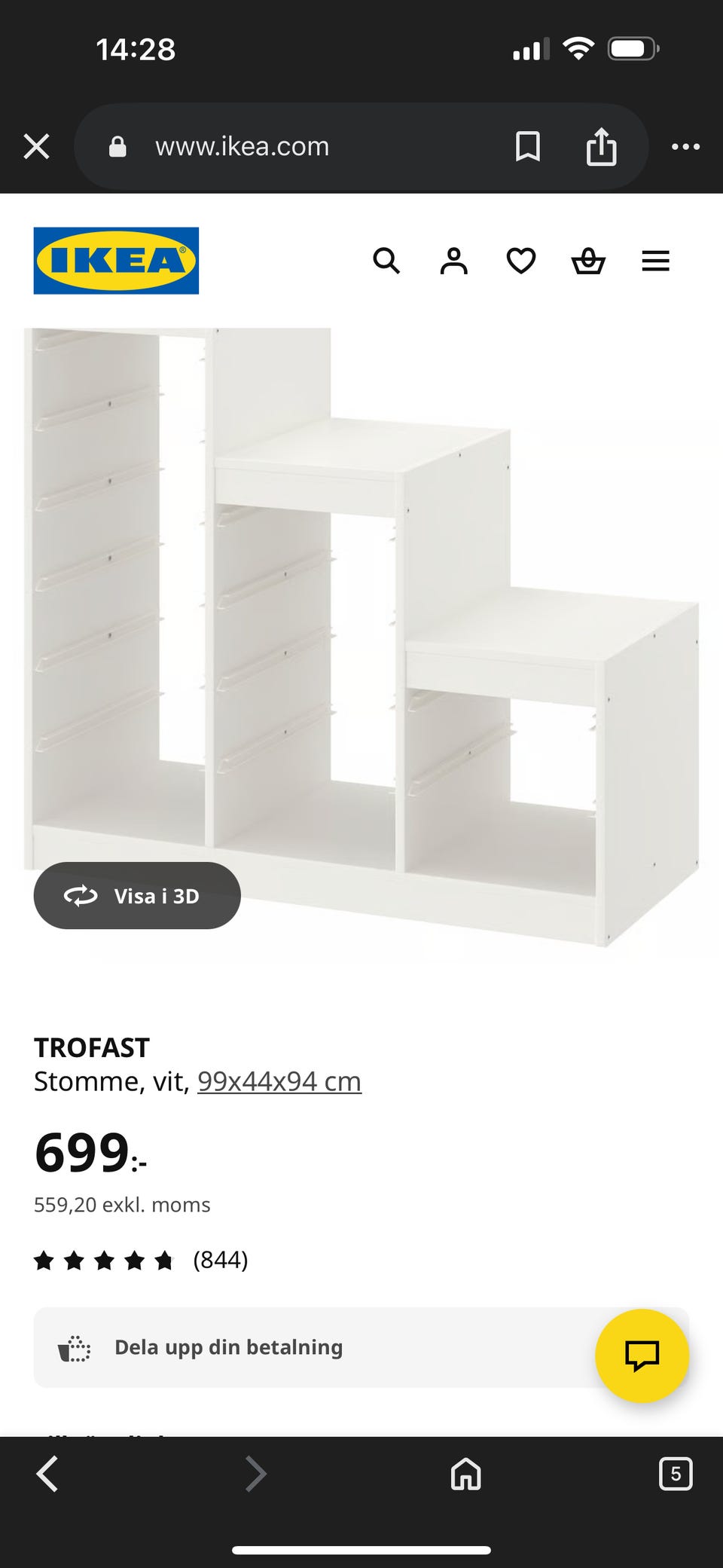The image size is (723, 1568).
Task: Share the page via the share icon
Action: coord(601,146)
